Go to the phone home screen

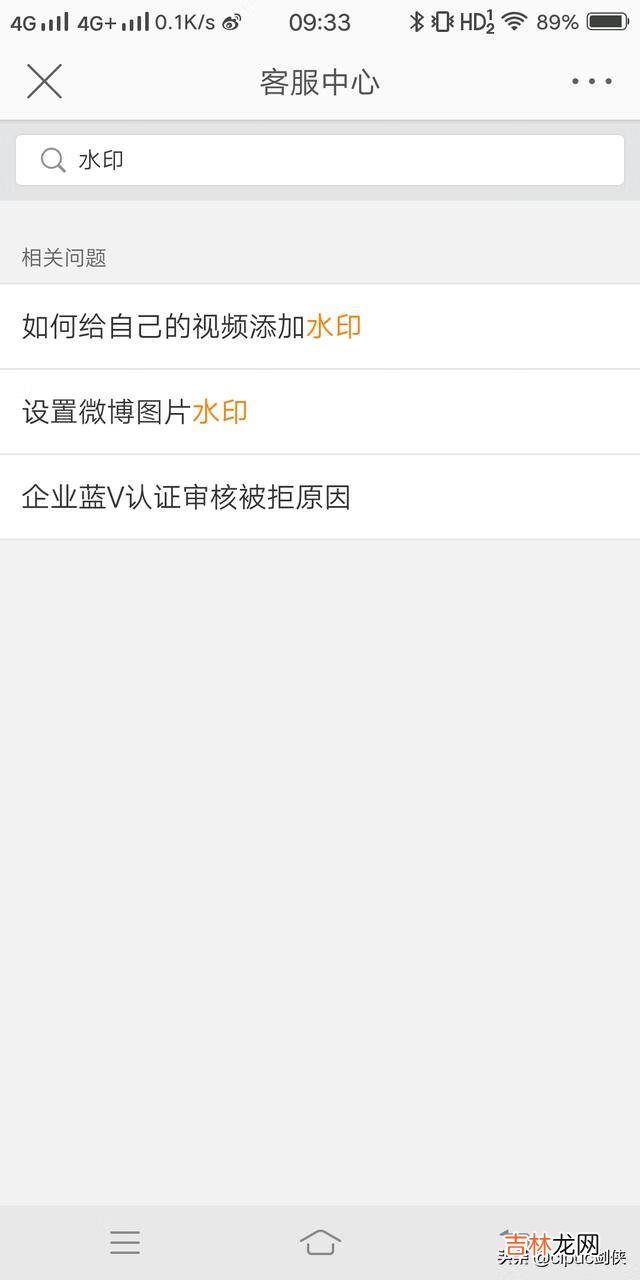point(320,1242)
